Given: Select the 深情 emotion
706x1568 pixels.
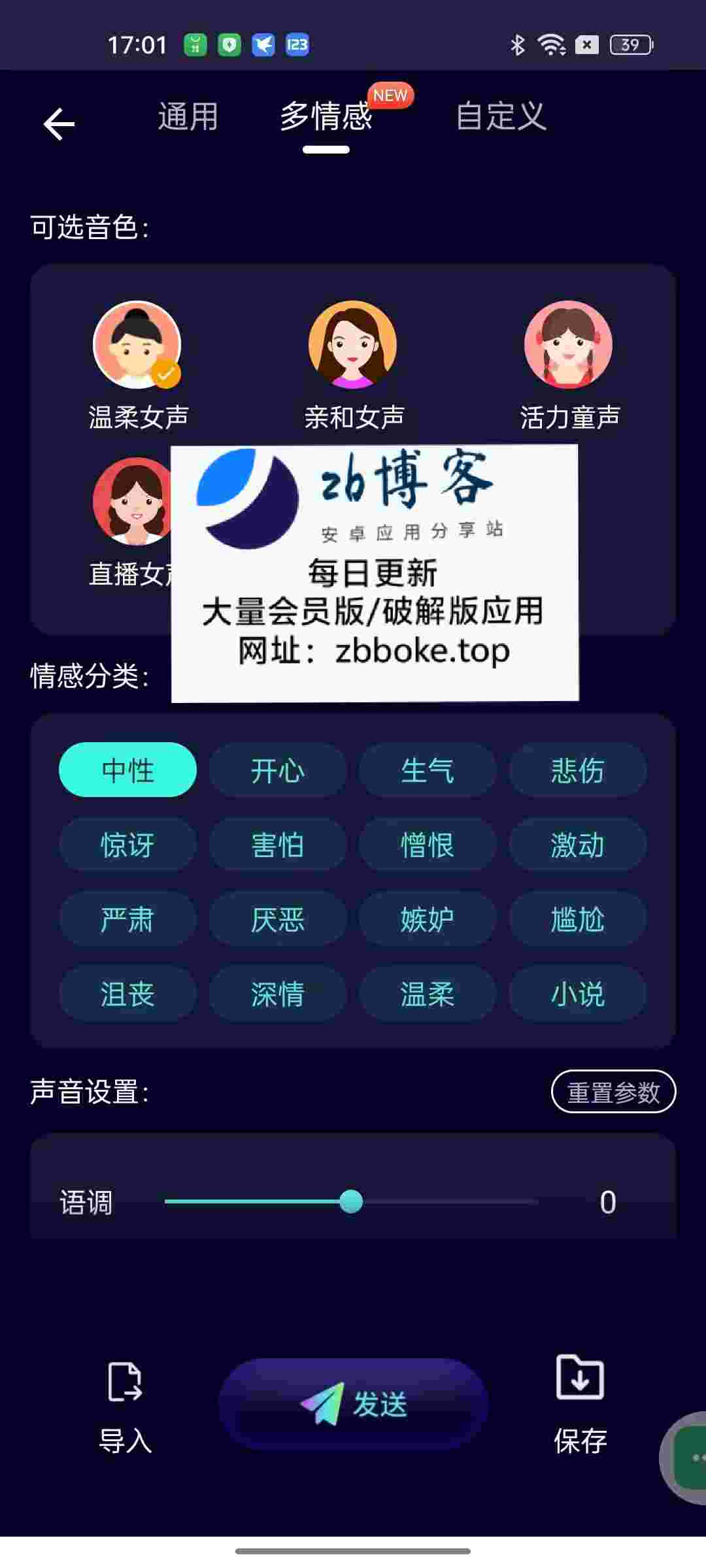Looking at the screenshot, I should (x=278, y=994).
